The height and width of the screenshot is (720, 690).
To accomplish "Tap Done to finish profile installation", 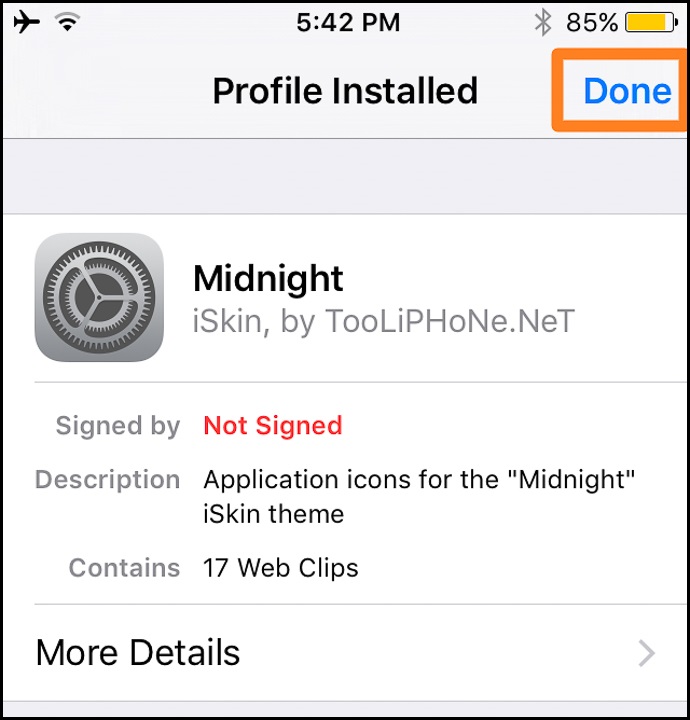I will pyautogui.click(x=627, y=91).
